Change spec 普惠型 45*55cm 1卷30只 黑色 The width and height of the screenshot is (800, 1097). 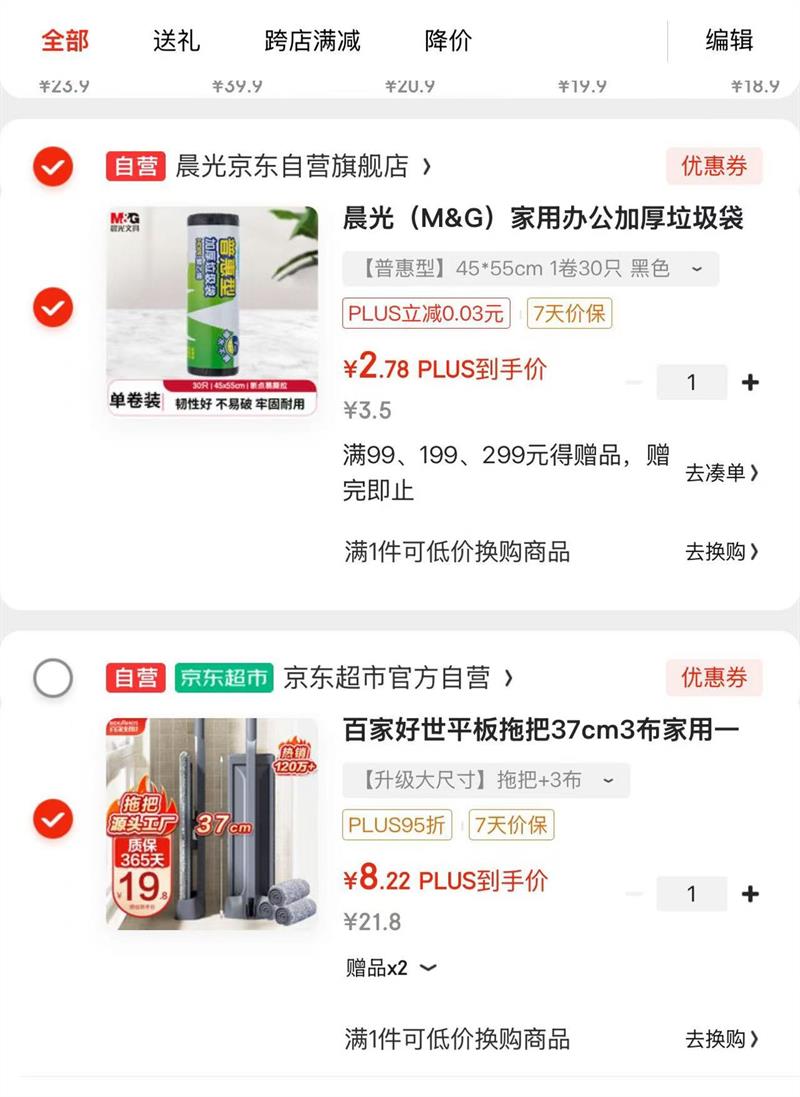point(530,269)
